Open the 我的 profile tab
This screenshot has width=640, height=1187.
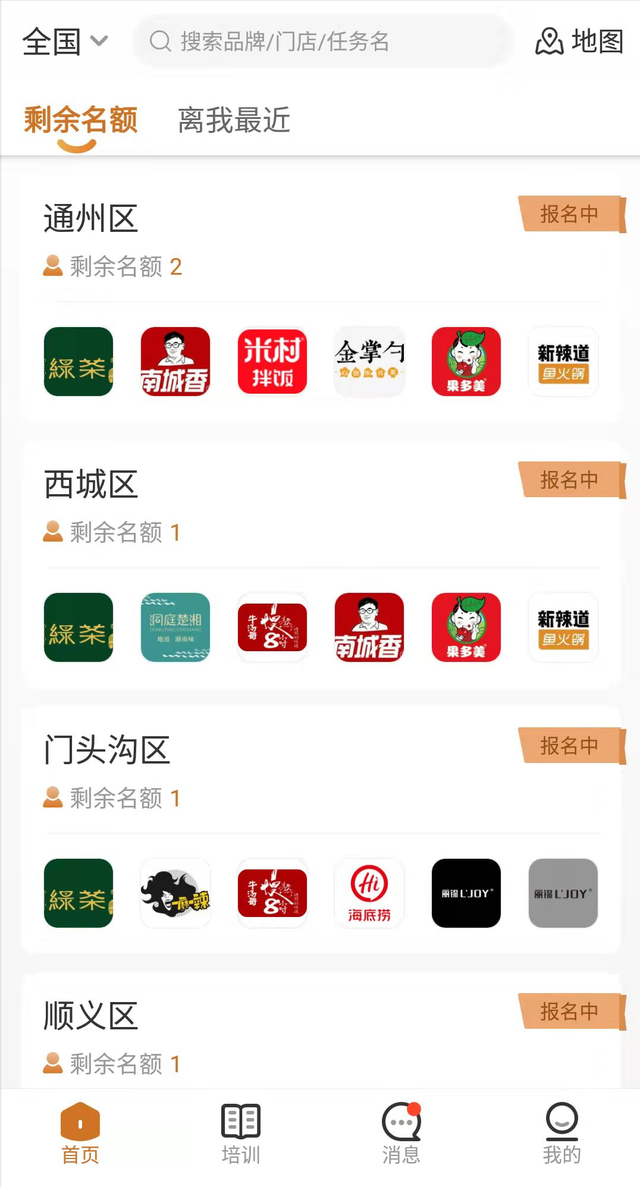point(561,1134)
